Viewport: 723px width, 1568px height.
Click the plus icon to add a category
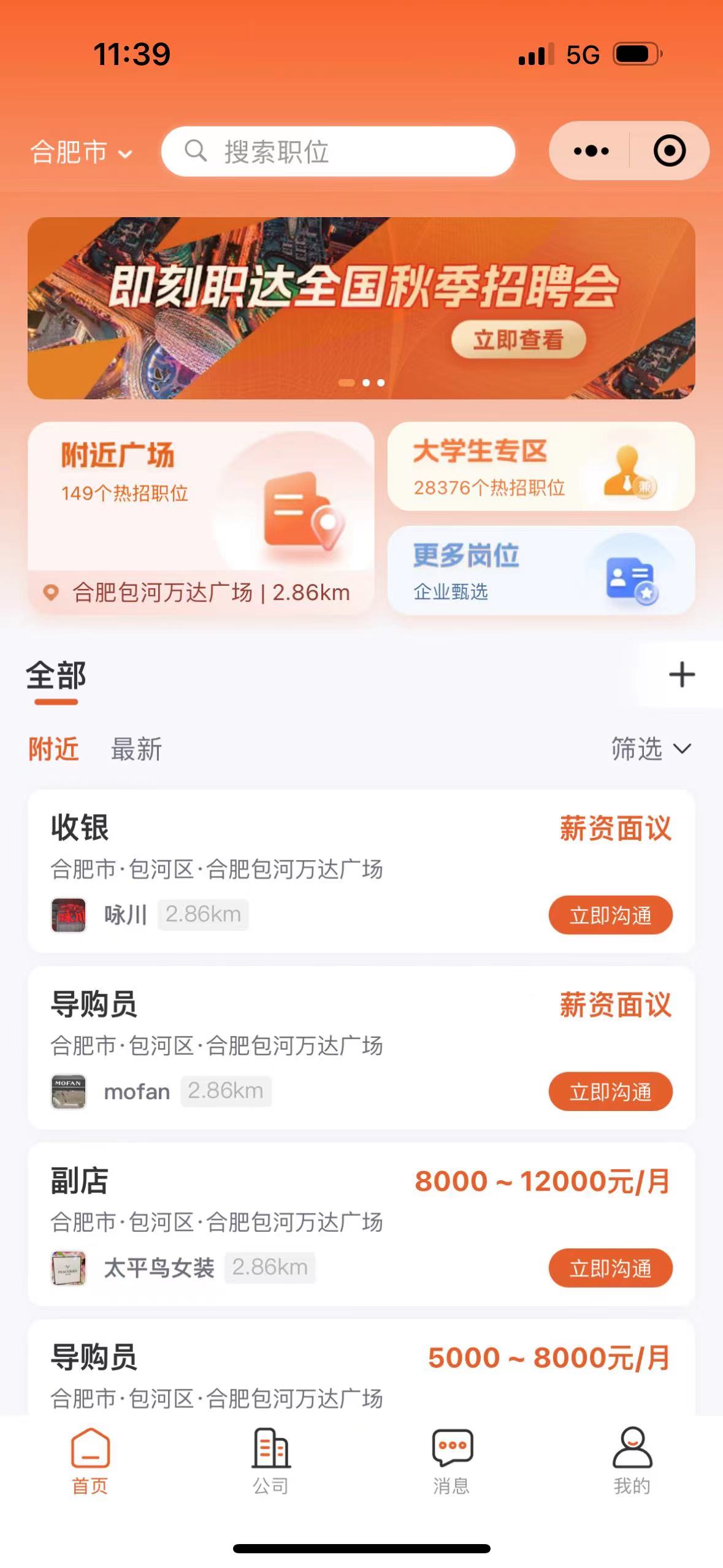point(682,675)
